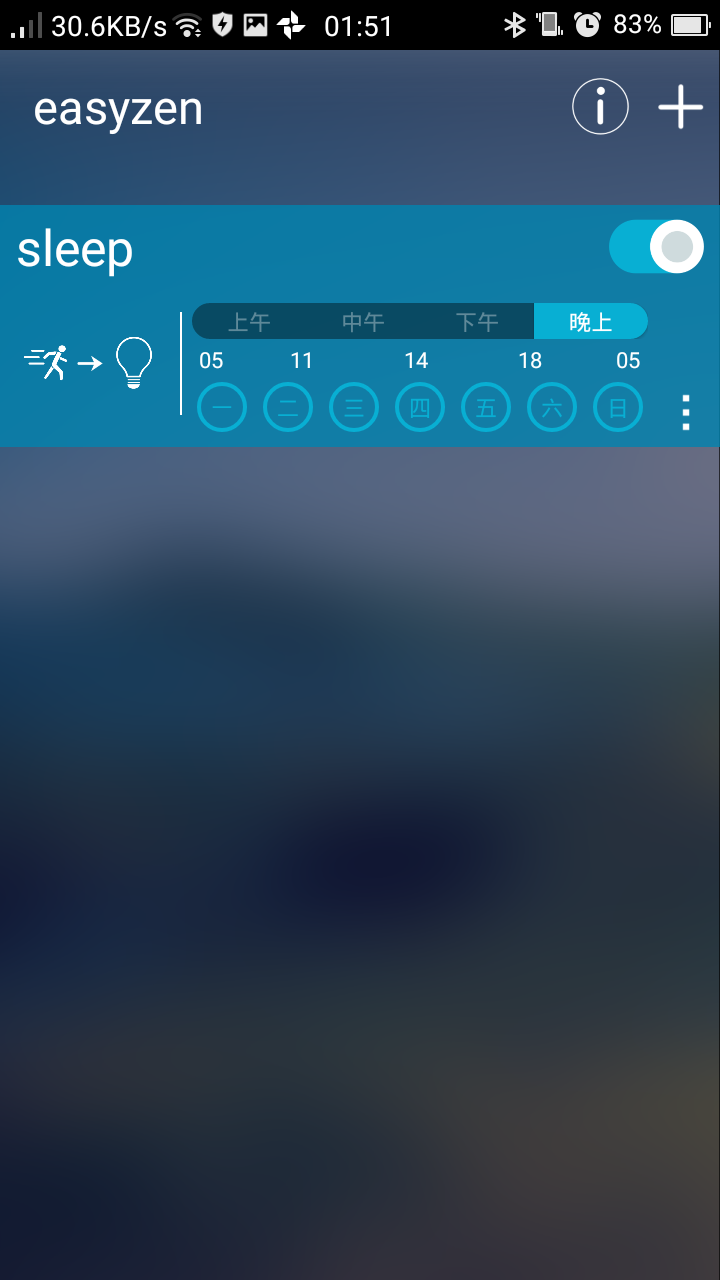Select the 中午 time segment
This screenshot has height=1280, width=720.
click(363, 322)
